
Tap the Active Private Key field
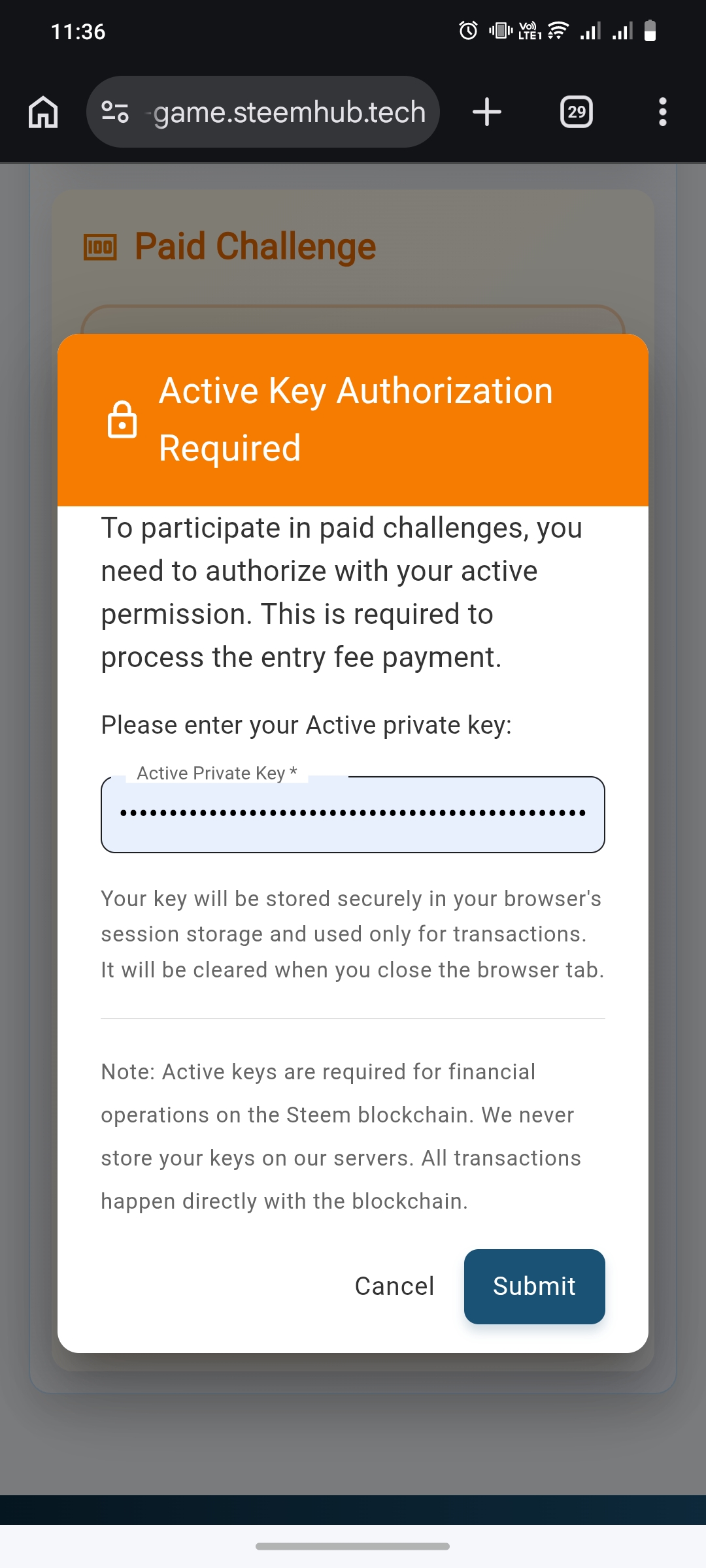pyautogui.click(x=353, y=814)
